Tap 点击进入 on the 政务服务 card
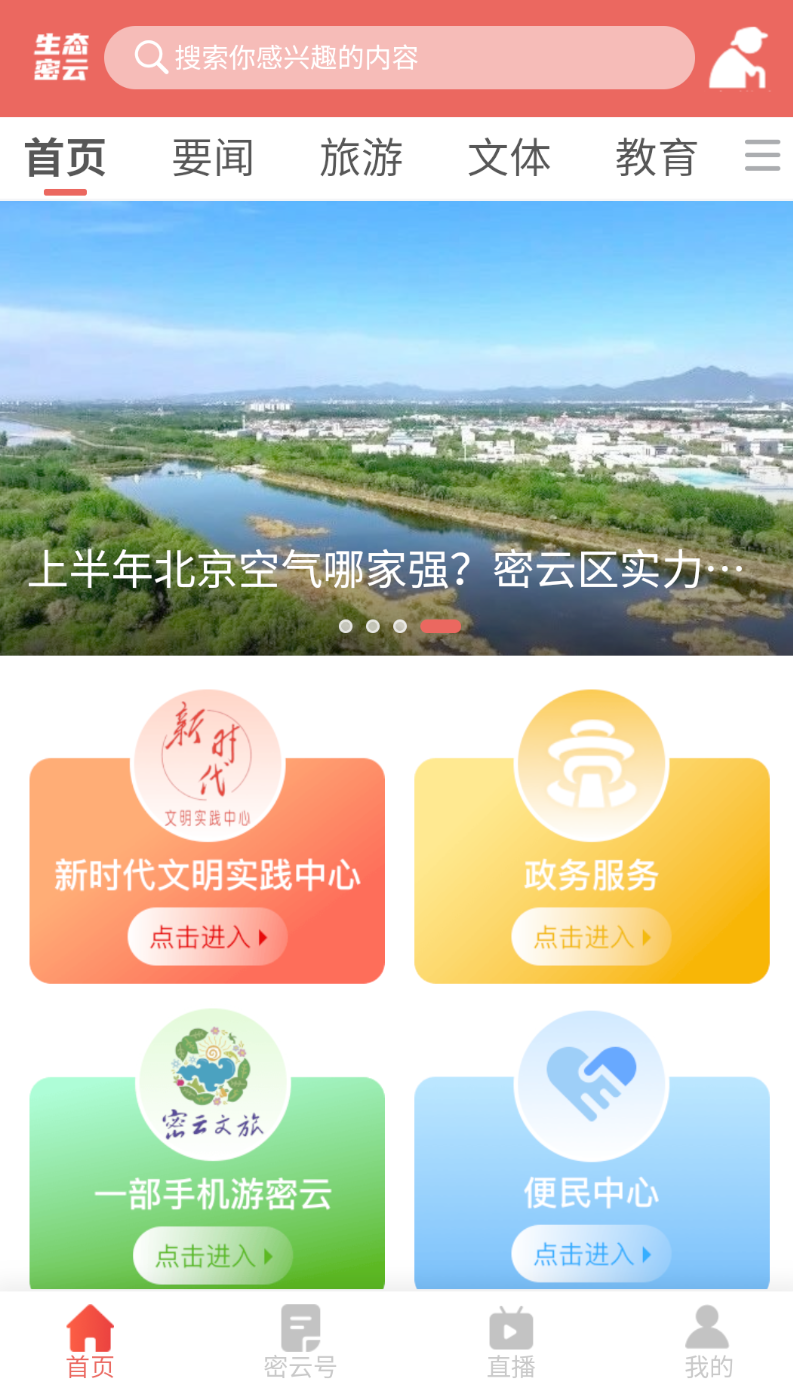793x1380 pixels. (591, 937)
